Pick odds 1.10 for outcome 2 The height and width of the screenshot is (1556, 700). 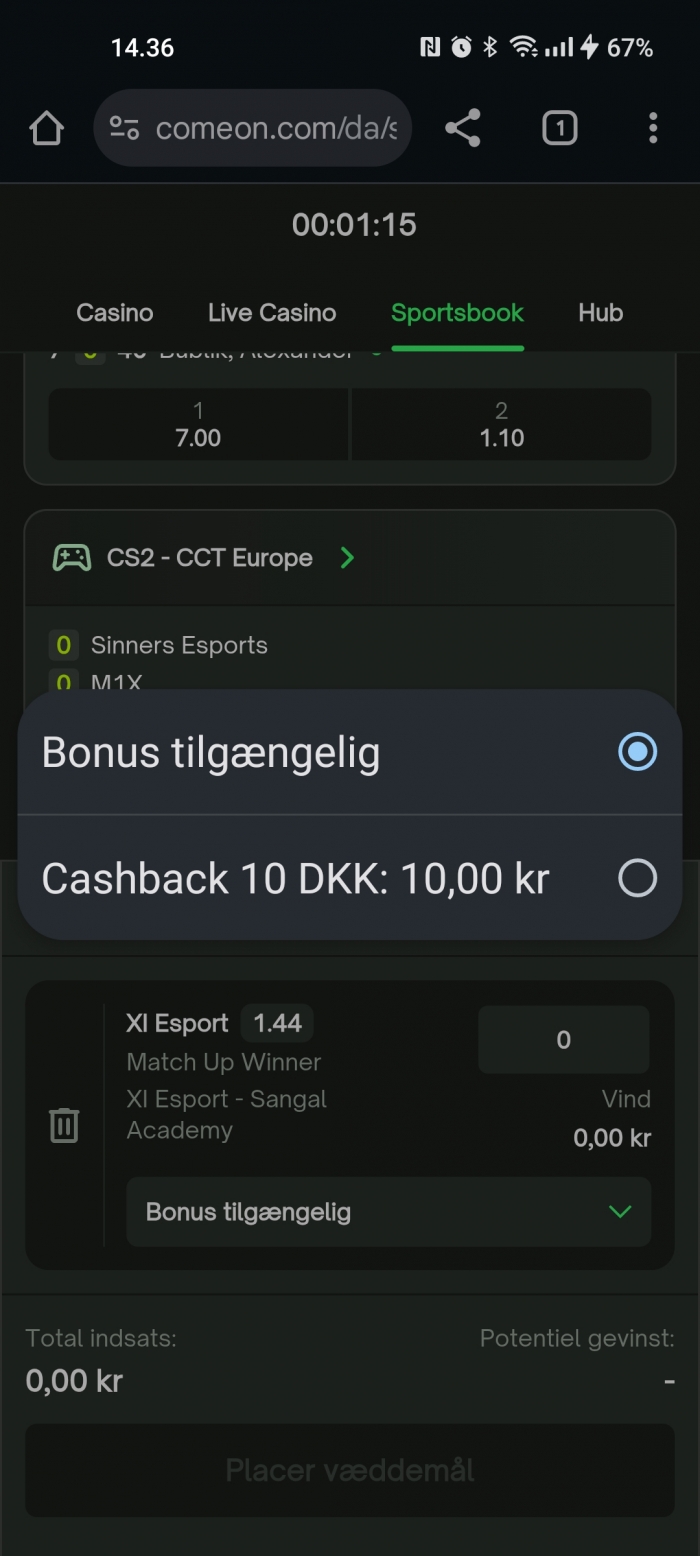[501, 425]
